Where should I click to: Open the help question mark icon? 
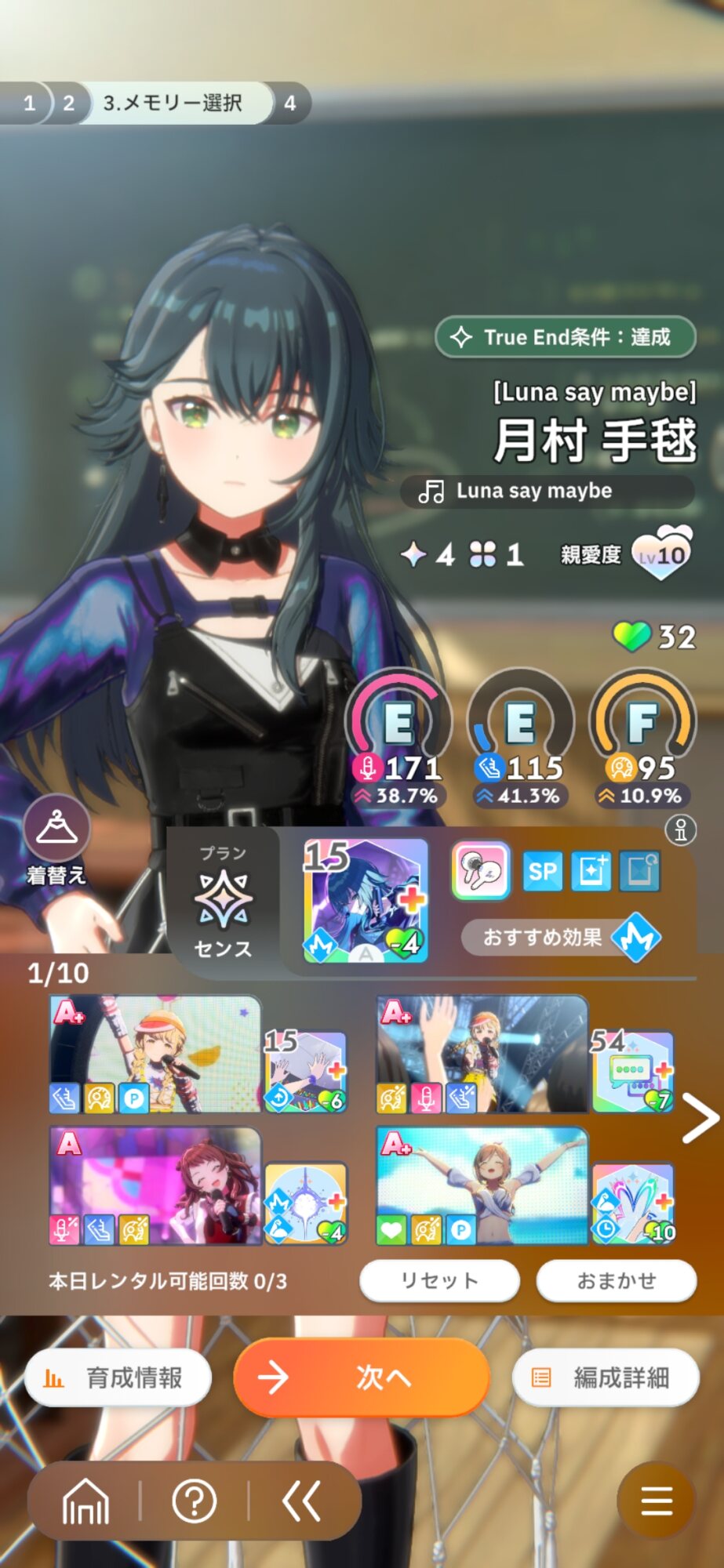coord(194,1501)
